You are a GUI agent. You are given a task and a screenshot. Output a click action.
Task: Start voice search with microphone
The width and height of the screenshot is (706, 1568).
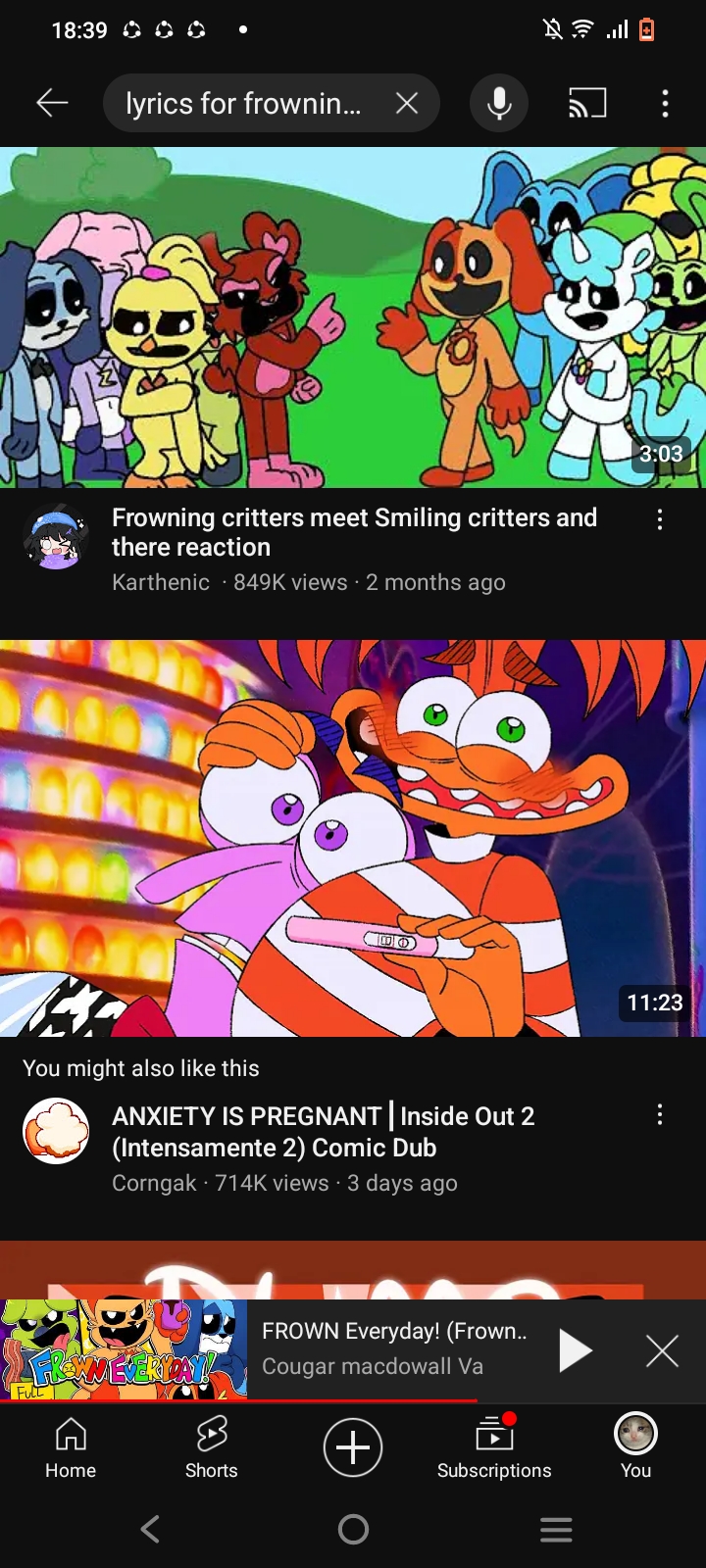[x=499, y=103]
